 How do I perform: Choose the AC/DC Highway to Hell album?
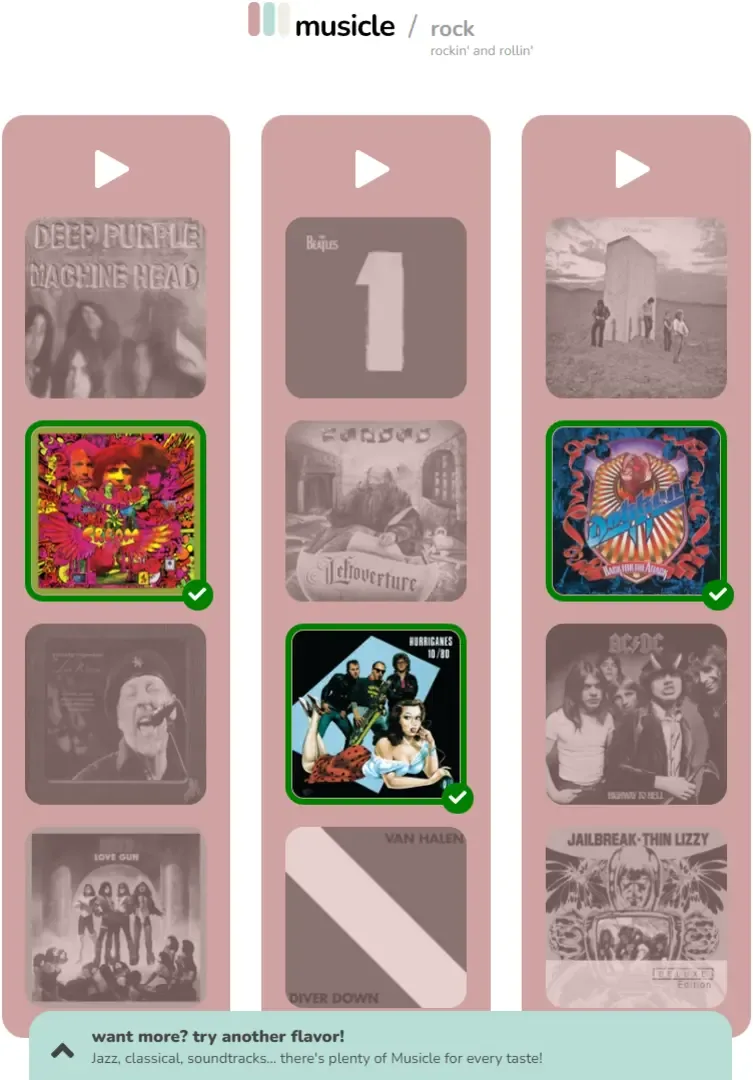(x=636, y=714)
